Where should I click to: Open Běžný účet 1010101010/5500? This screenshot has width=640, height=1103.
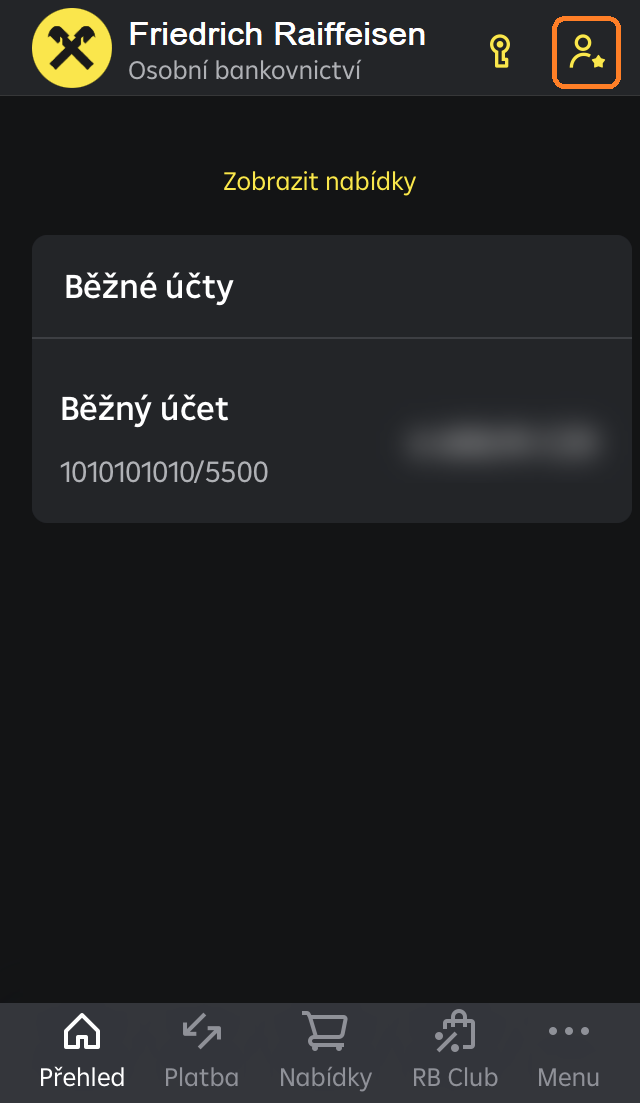tap(332, 431)
